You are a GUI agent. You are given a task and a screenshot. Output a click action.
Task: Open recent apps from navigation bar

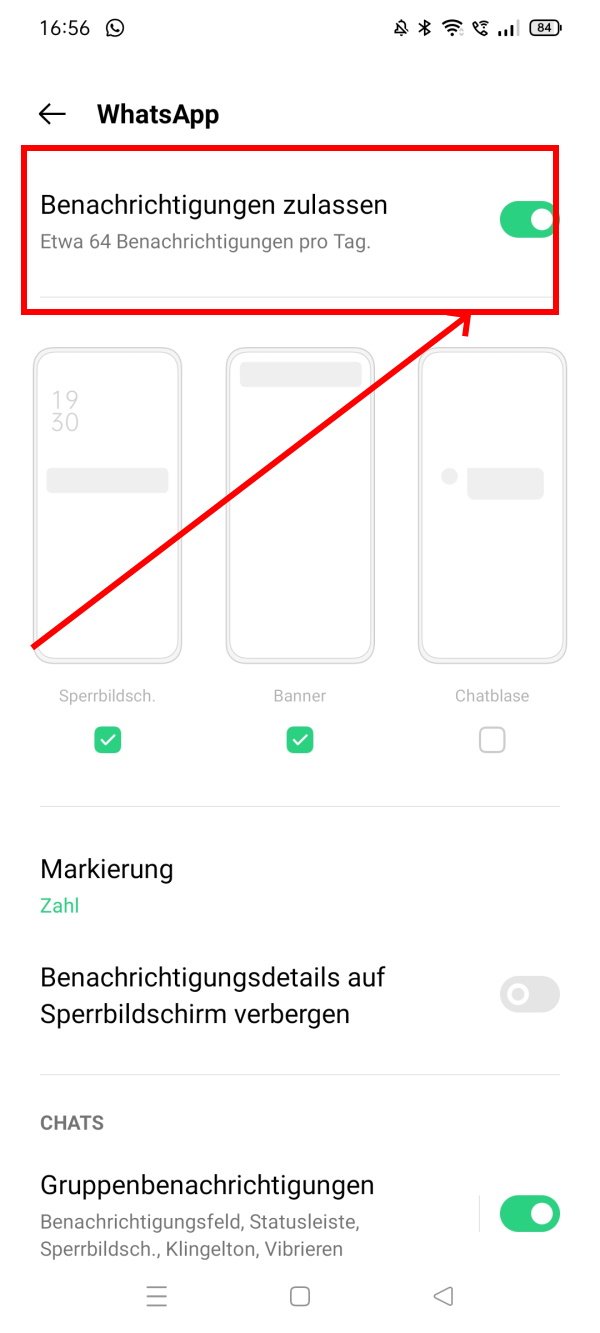157,1297
